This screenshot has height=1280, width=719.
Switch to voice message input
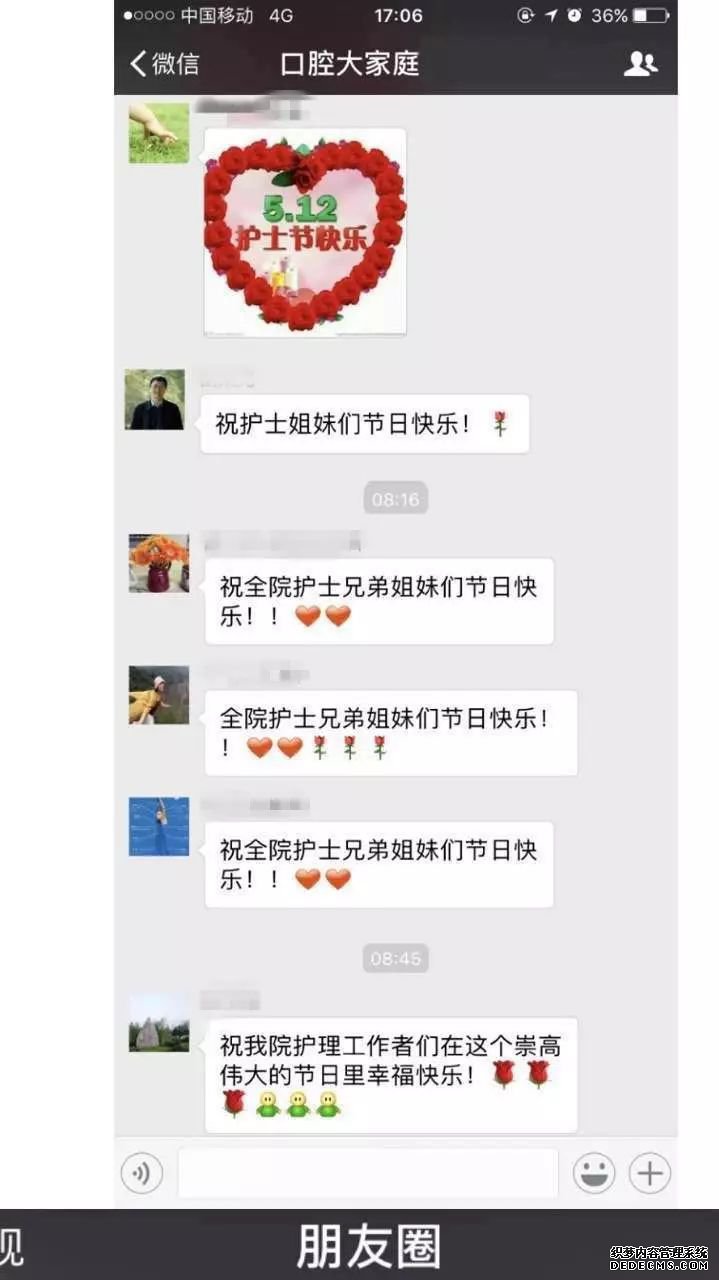click(x=142, y=1173)
